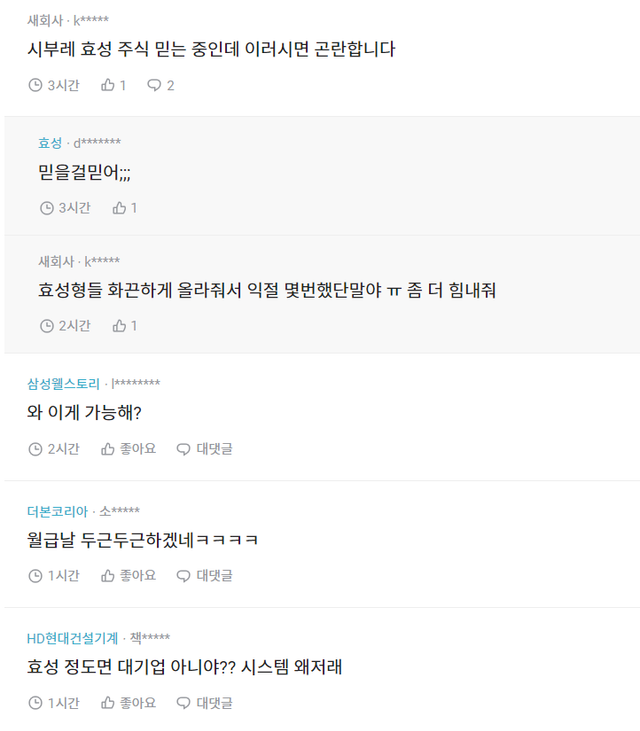Reply with 대댓글 to '와 이게 가능해?'
The width and height of the screenshot is (640, 731).
click(x=204, y=449)
